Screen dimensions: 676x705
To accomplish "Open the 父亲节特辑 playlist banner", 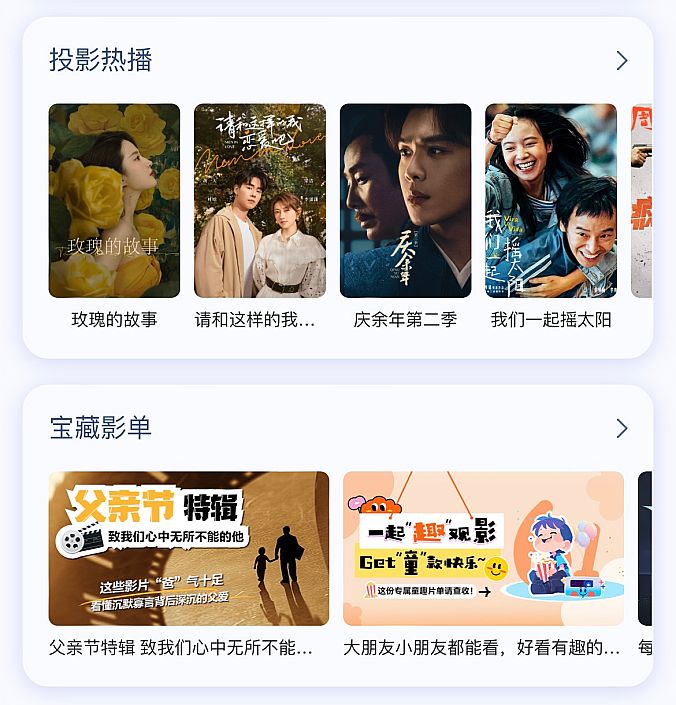I will coord(189,548).
